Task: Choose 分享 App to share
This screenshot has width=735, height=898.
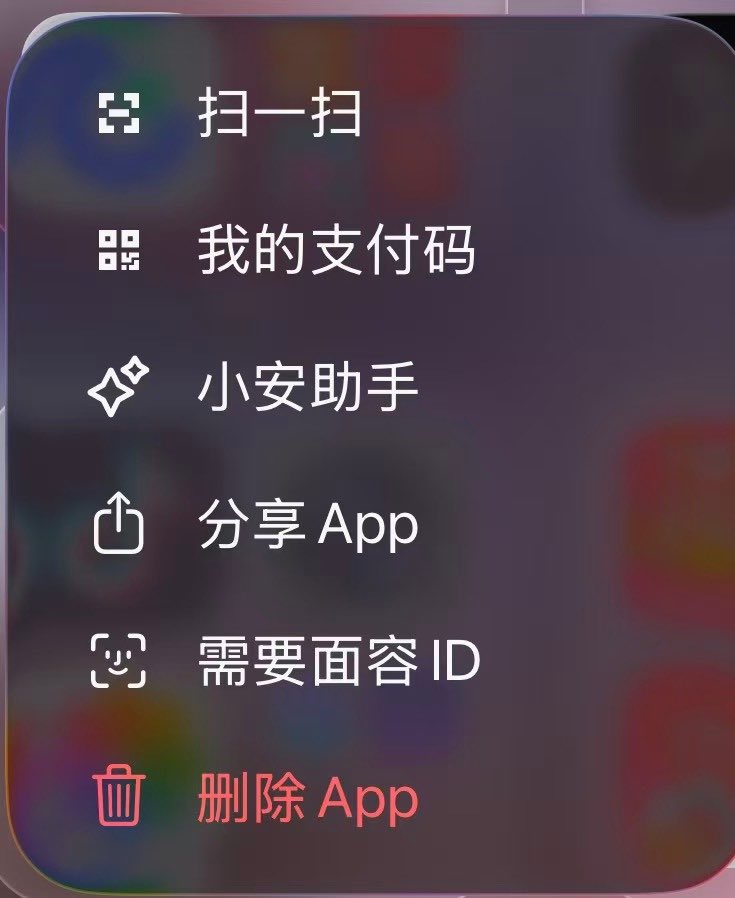Action: pyautogui.click(x=307, y=525)
